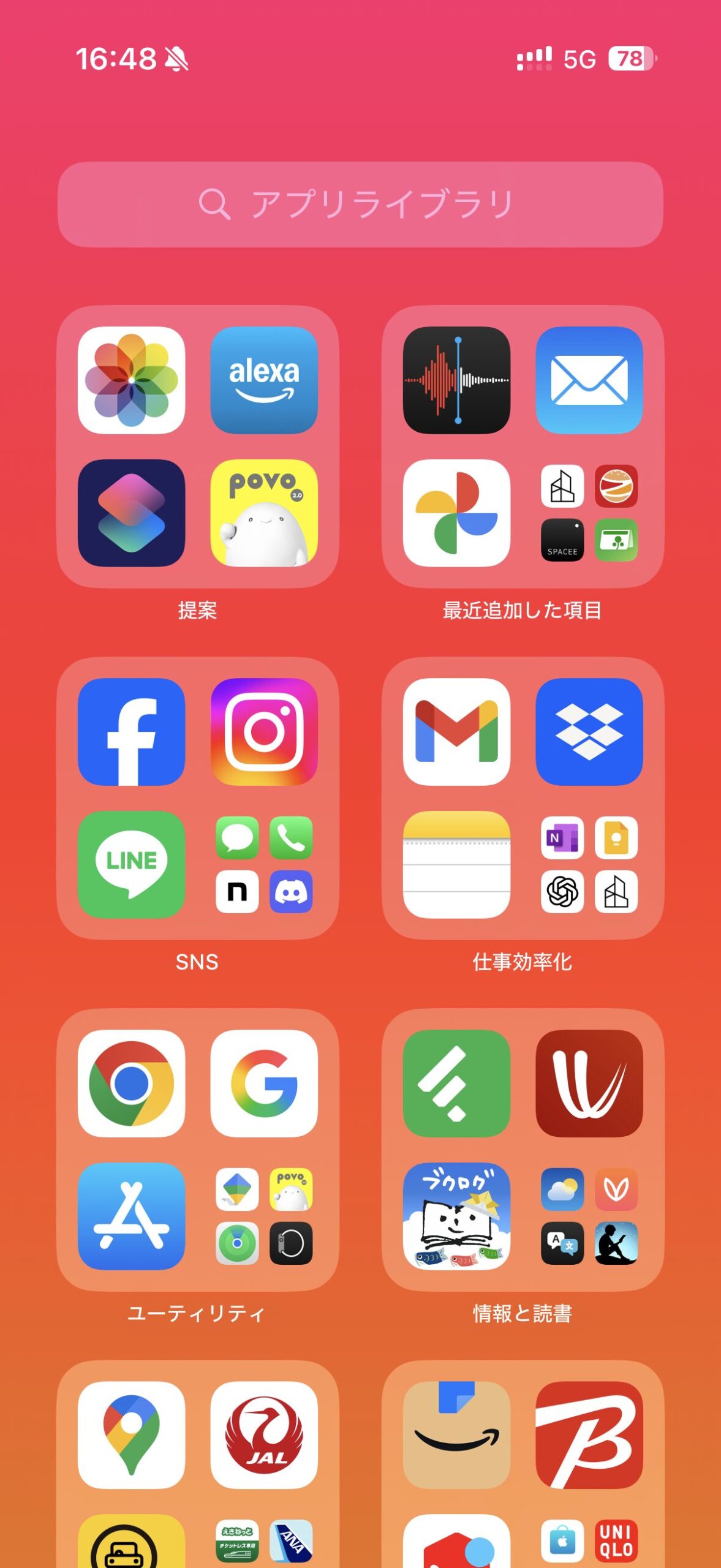Open Facebook in the SNS folder
The image size is (721, 1568).
click(131, 731)
